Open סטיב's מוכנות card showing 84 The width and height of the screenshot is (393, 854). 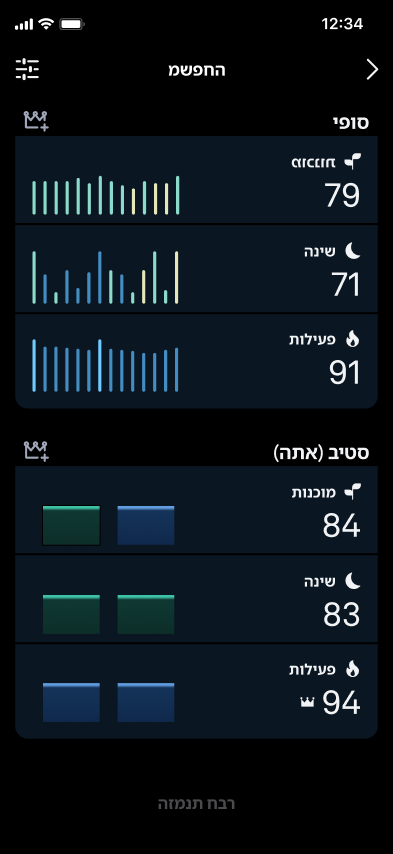coord(196,510)
